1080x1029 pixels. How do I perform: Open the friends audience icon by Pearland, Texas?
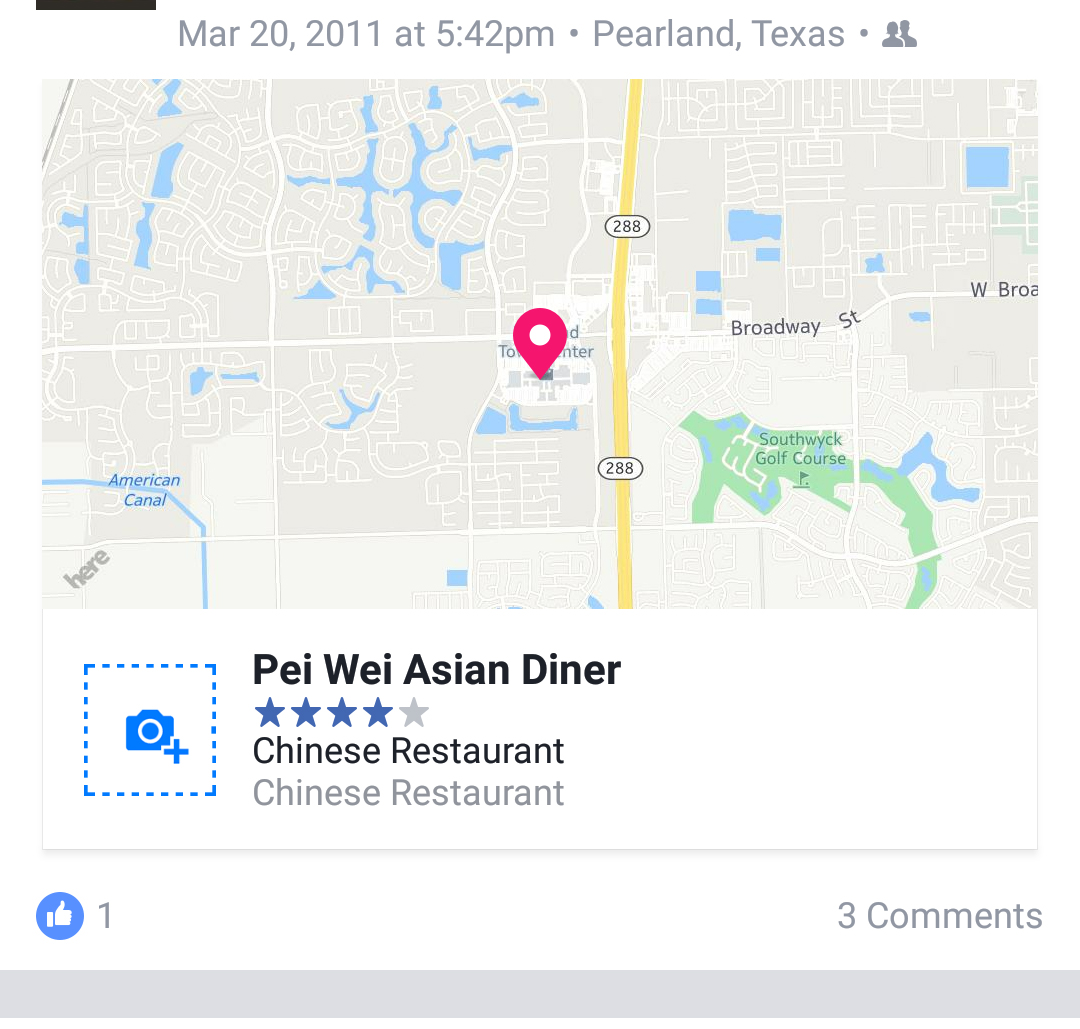coord(899,35)
